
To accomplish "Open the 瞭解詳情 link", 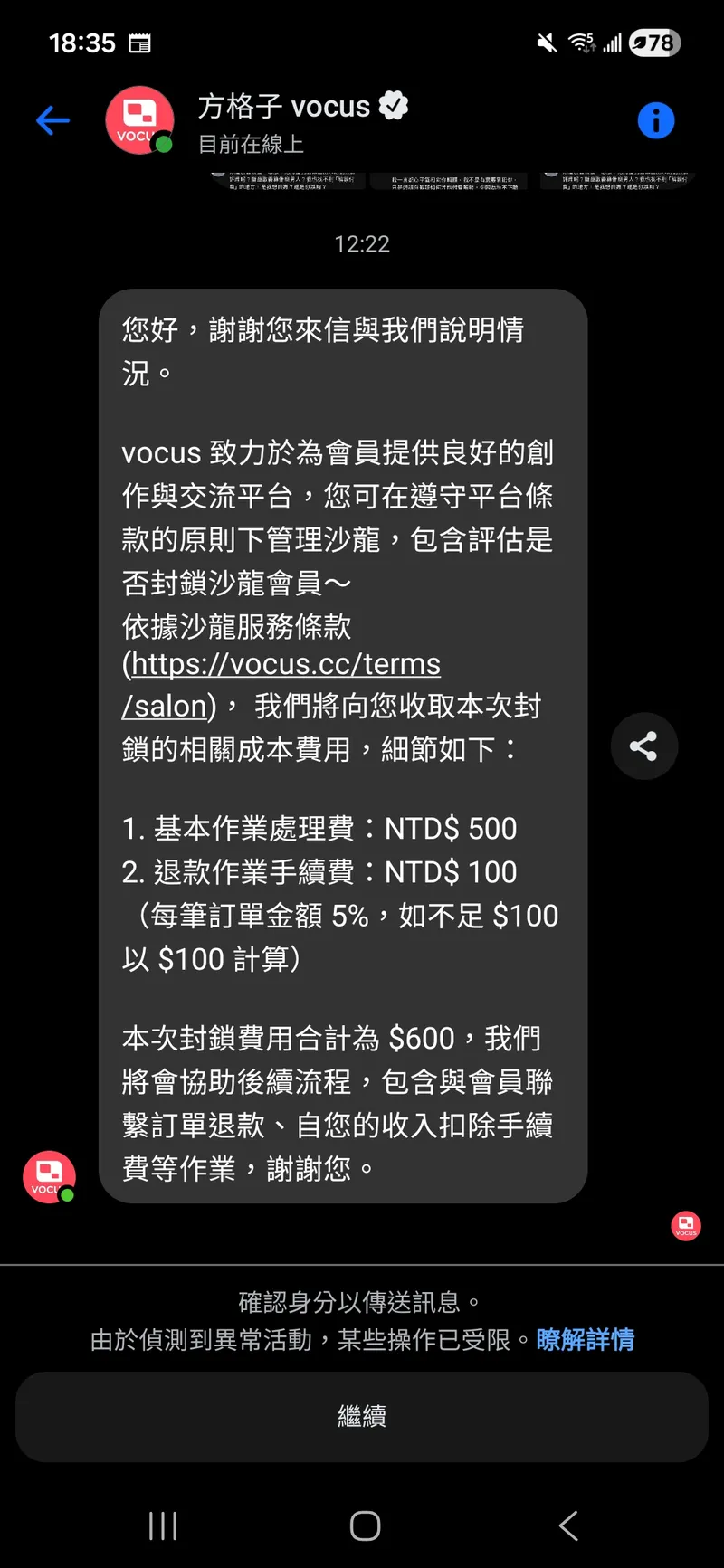I will click(x=585, y=1339).
